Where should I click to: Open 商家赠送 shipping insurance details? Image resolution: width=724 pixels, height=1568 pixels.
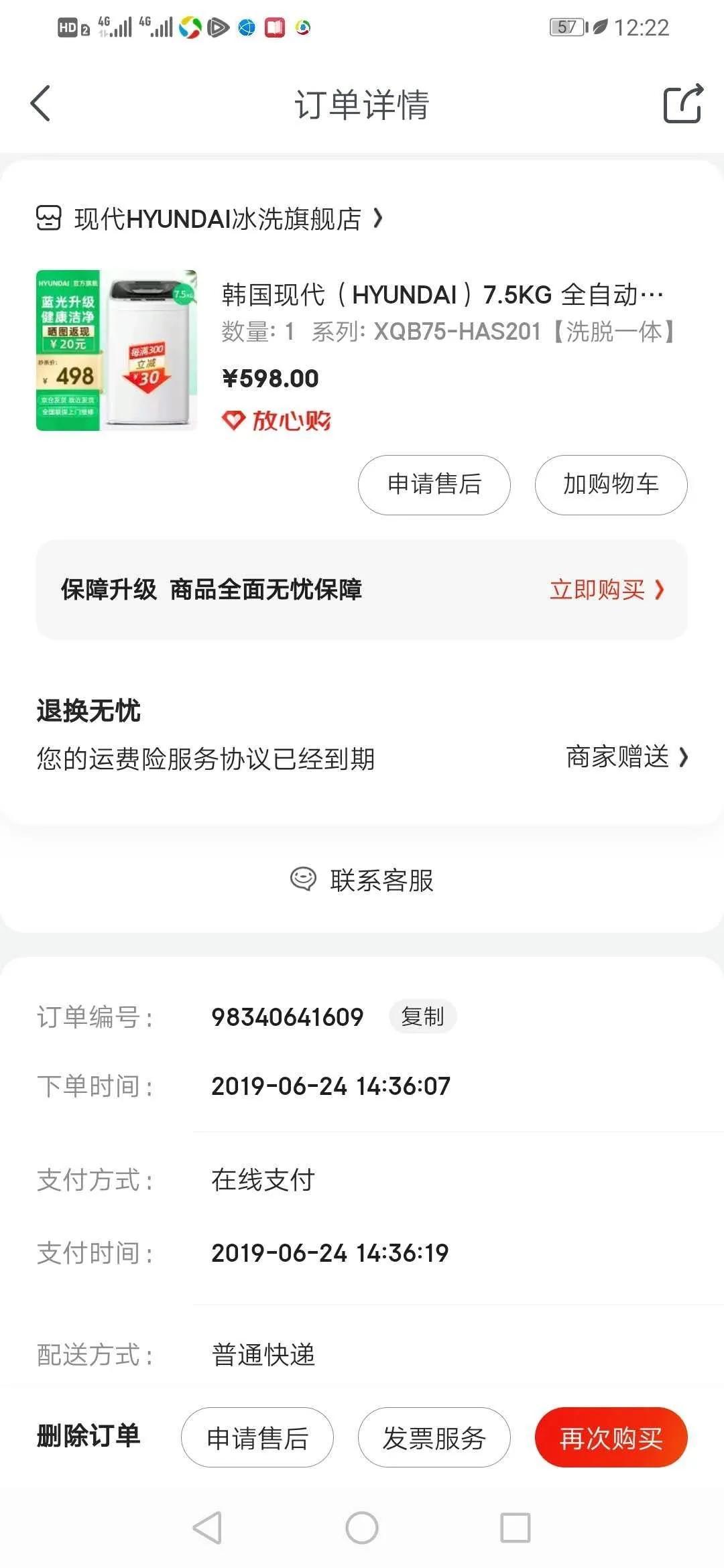626,757
